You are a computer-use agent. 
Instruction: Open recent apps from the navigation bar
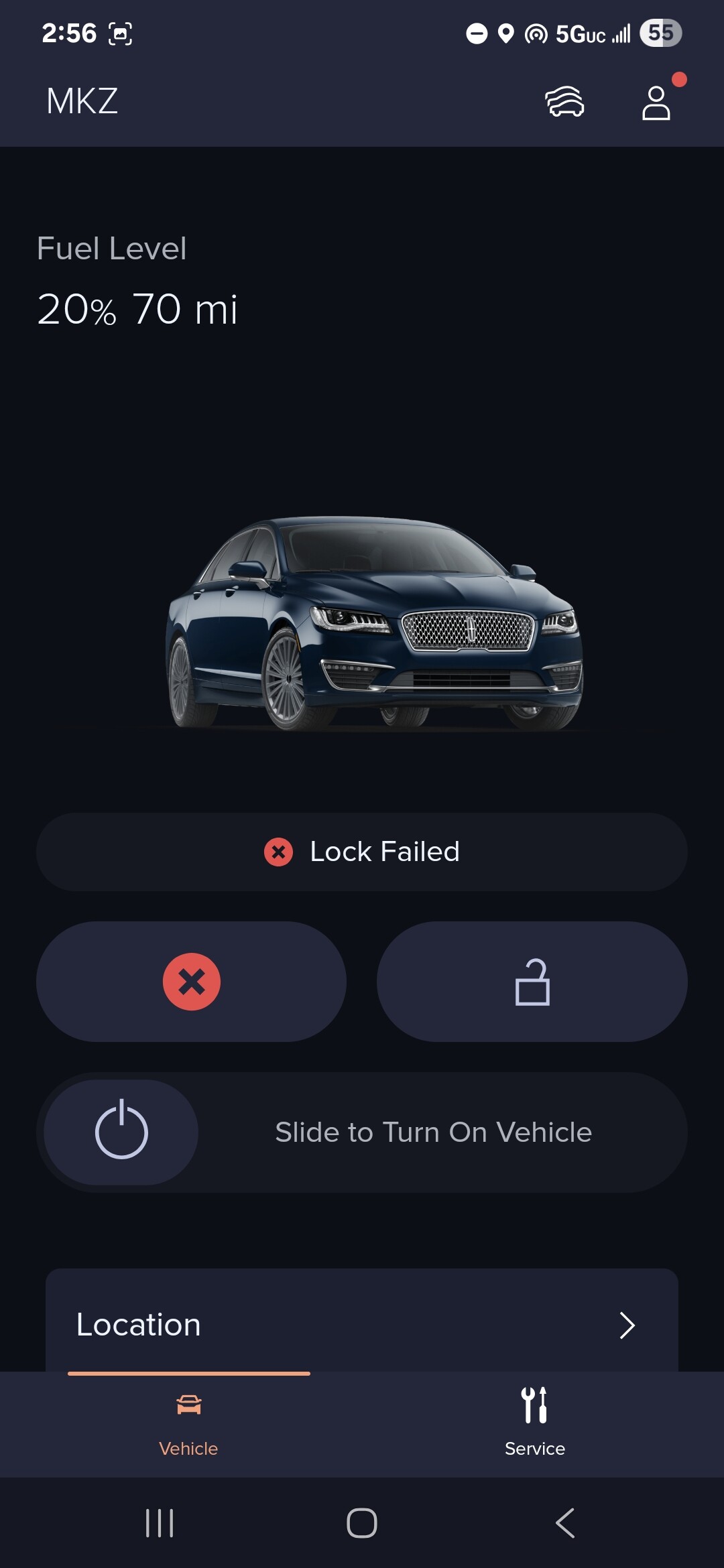[160, 1523]
